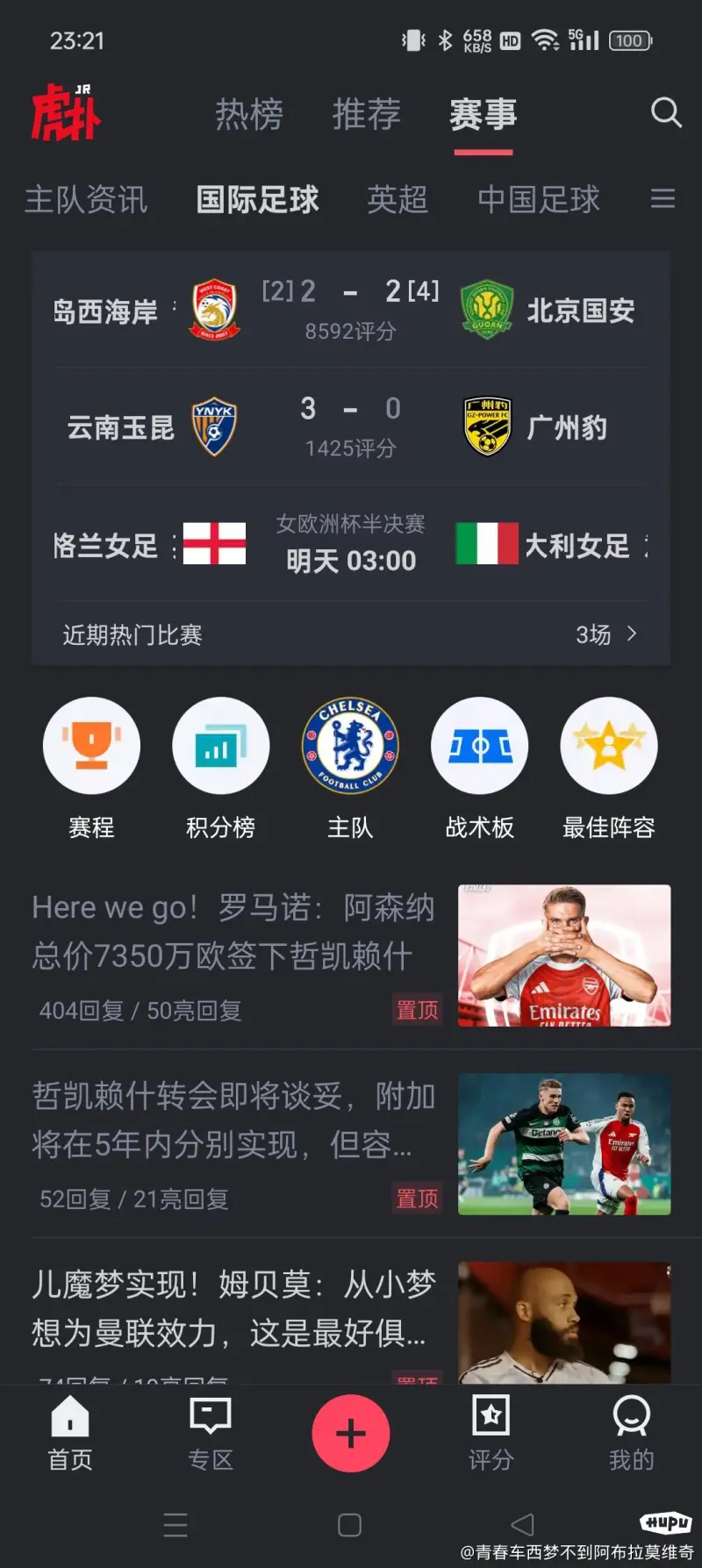The image size is (702, 1568).
Task: Open the 云南玉昆 vs 广州豹 match
Action: coord(351,427)
